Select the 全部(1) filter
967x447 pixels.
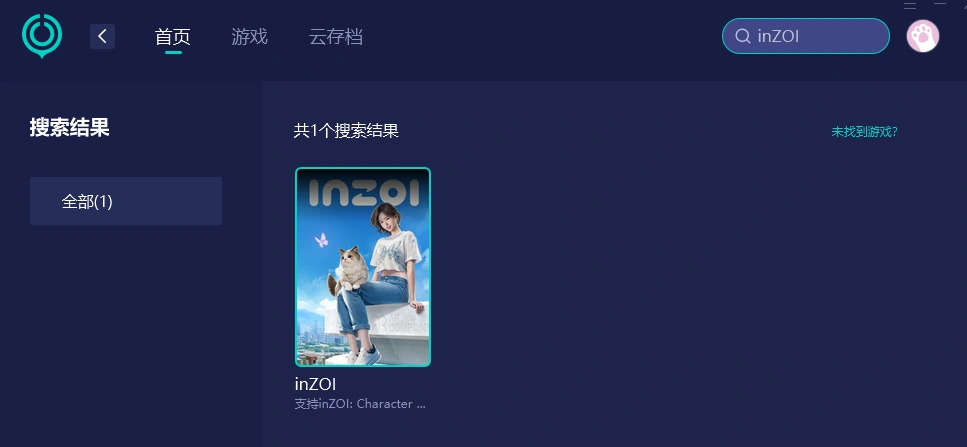126,201
